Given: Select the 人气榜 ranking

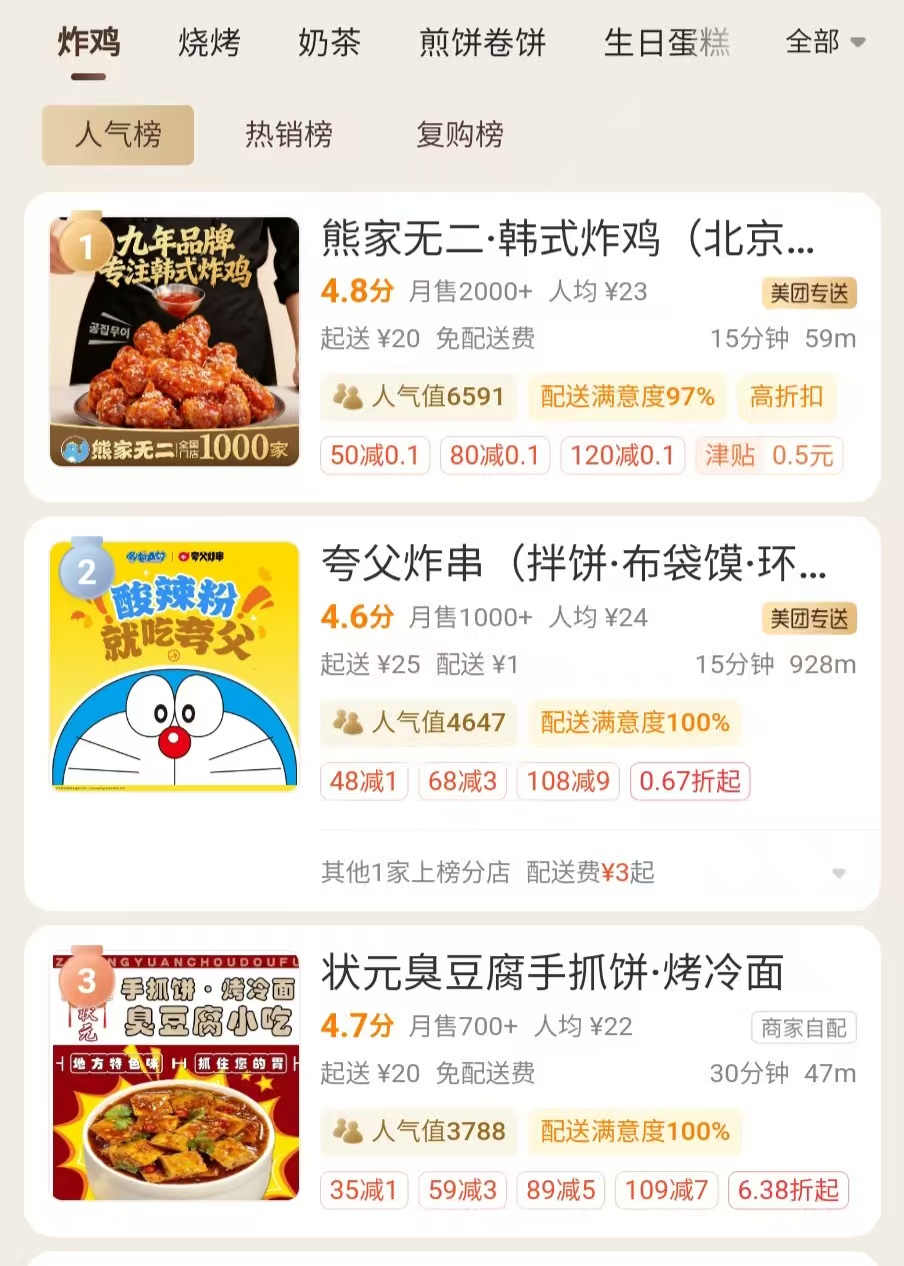Looking at the screenshot, I should click(118, 135).
